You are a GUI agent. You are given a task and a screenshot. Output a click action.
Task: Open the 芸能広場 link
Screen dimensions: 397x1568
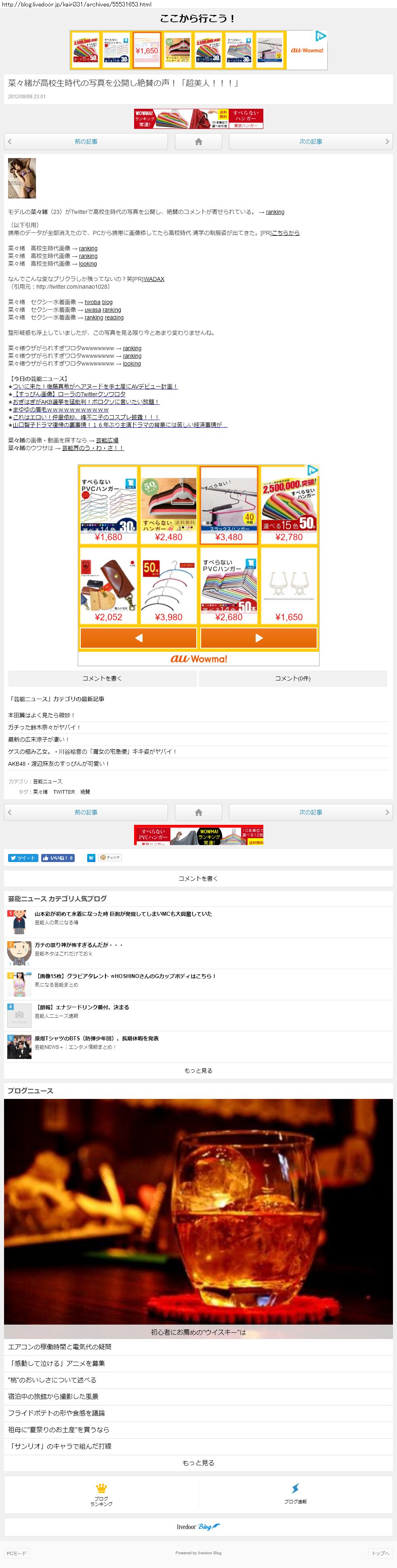tap(107, 440)
